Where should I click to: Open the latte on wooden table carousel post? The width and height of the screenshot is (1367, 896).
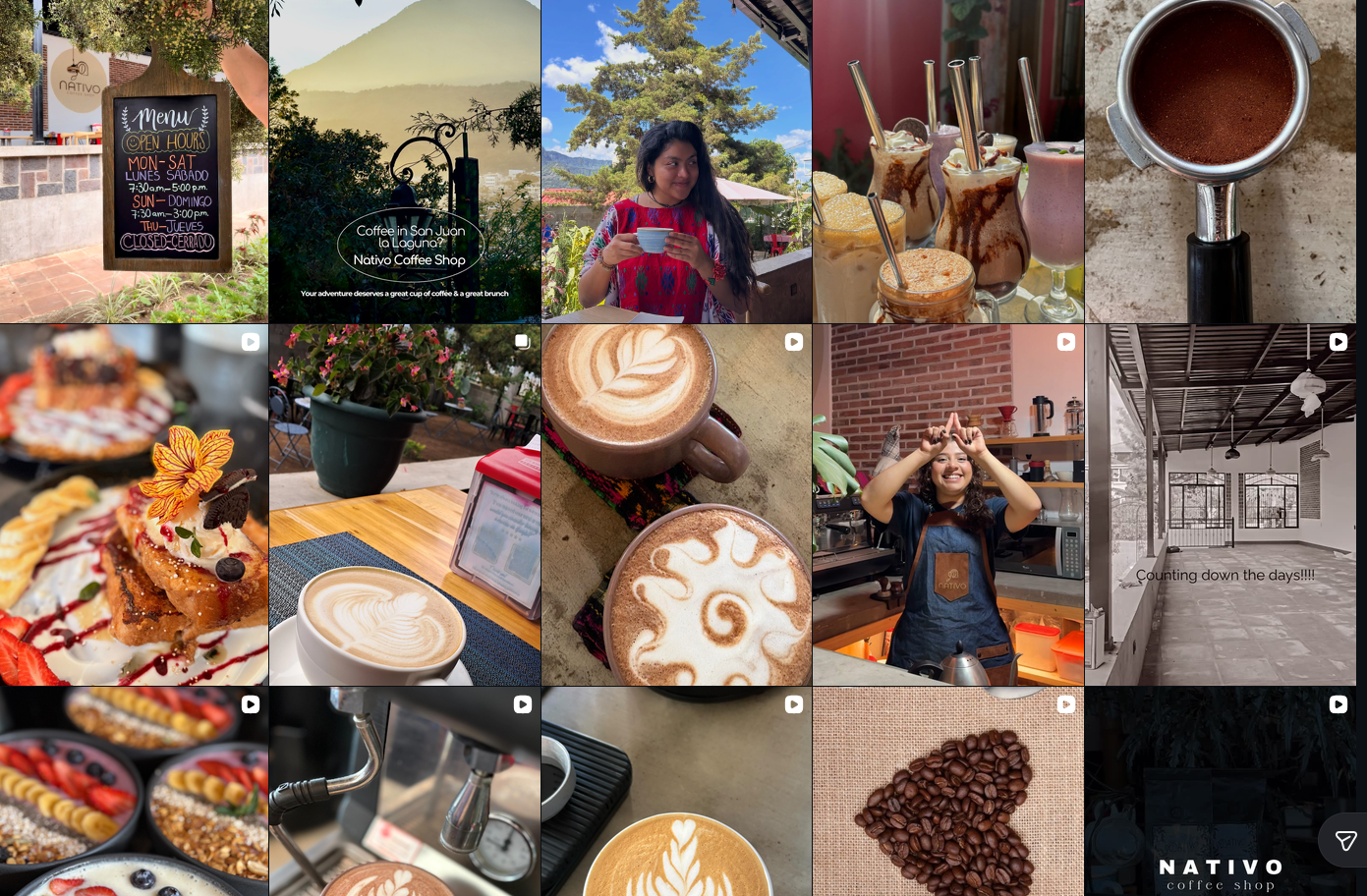tap(405, 505)
